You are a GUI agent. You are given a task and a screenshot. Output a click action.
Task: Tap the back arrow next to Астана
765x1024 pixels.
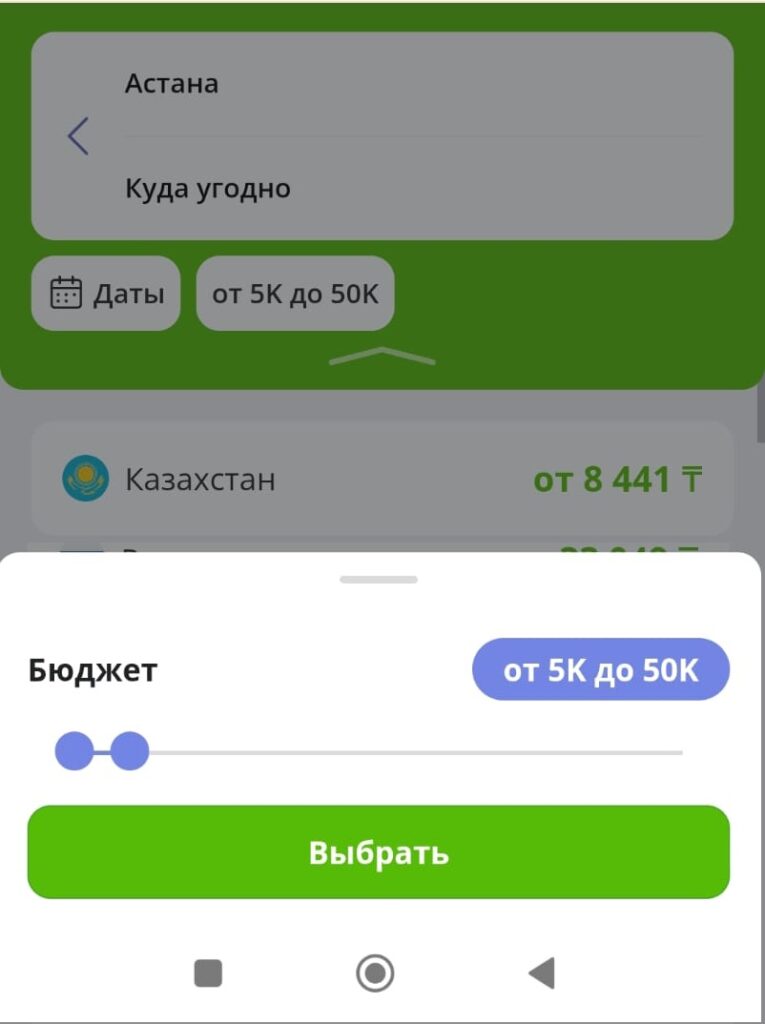tap(78, 136)
